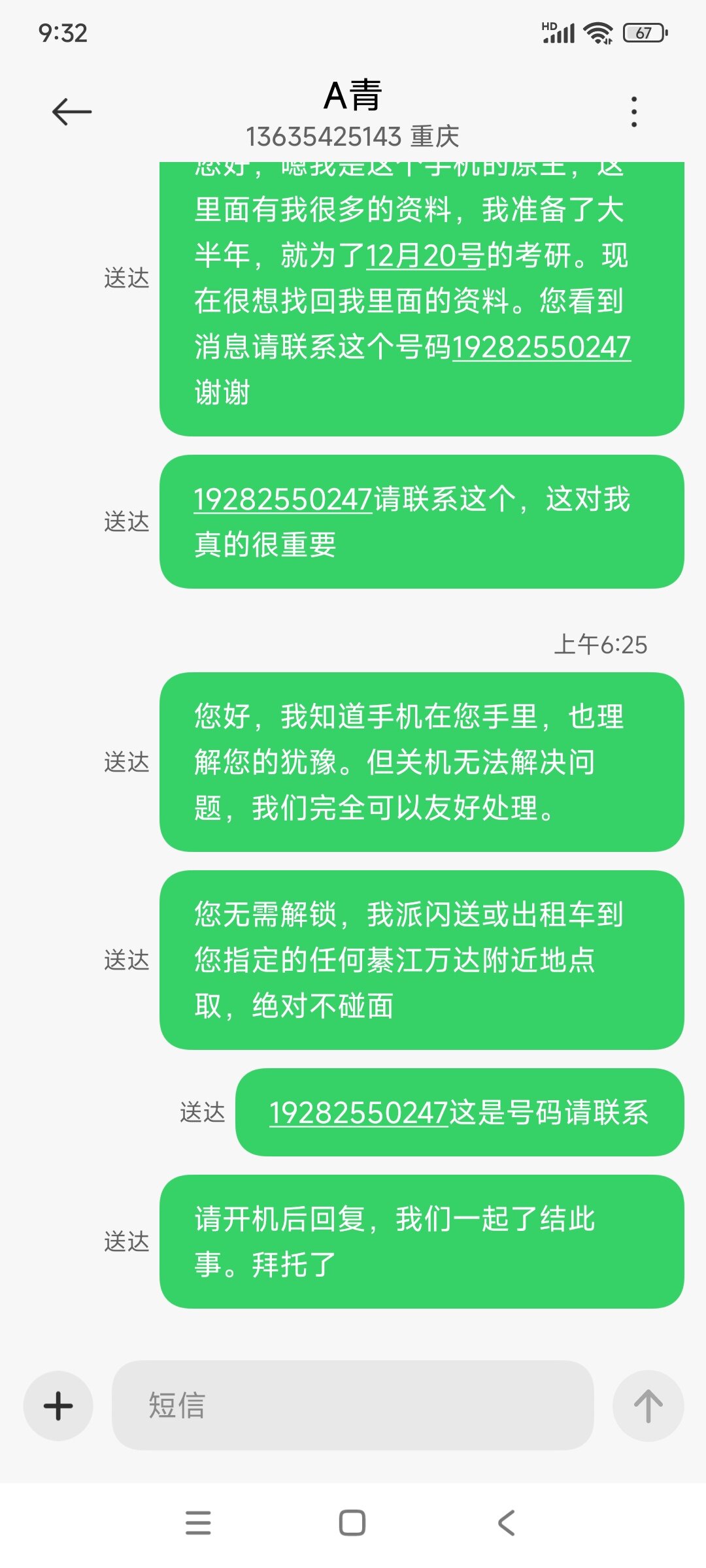The height and width of the screenshot is (1568, 706).
Task: Tap the phone number link before 谢谢
Action: pyautogui.click(x=541, y=347)
